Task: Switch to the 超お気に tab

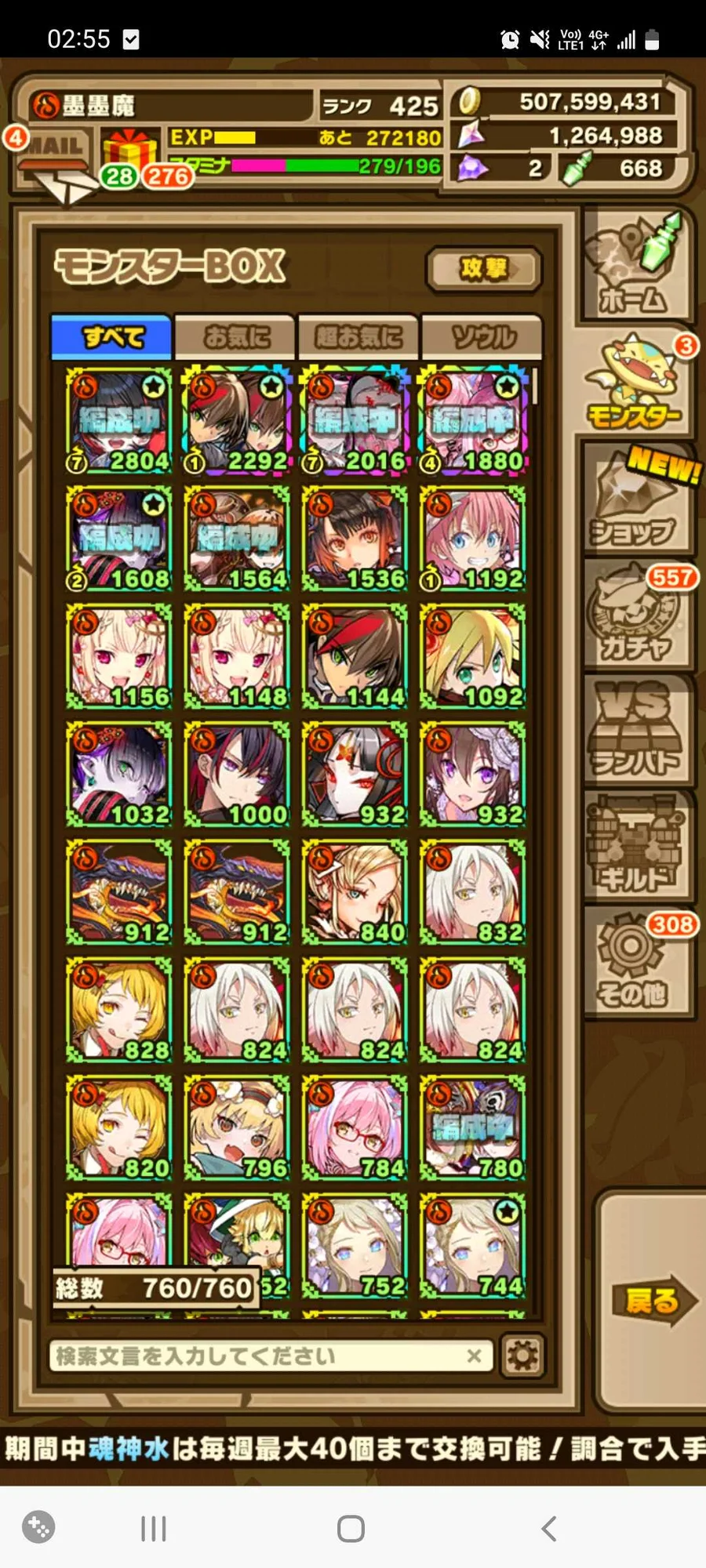Action: [358, 337]
